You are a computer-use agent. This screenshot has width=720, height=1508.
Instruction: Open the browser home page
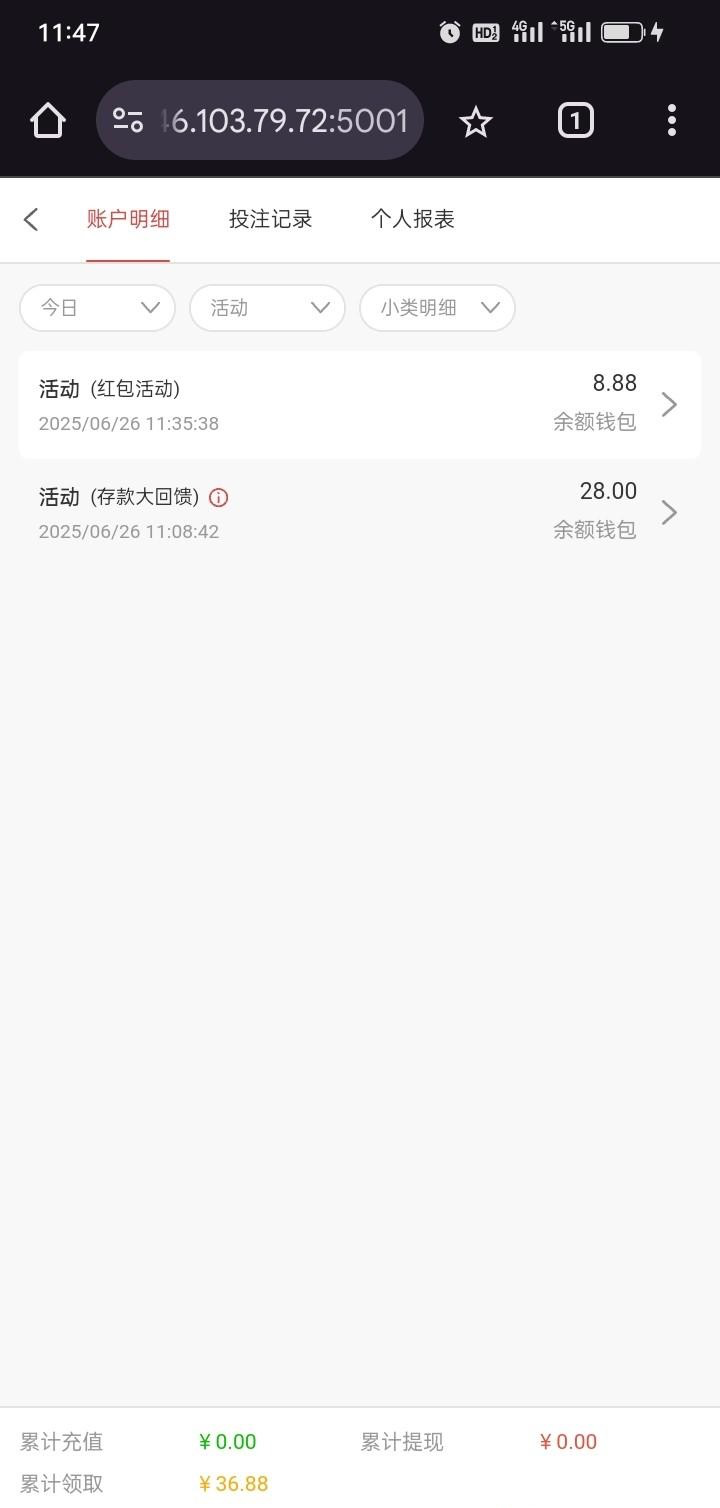point(47,121)
